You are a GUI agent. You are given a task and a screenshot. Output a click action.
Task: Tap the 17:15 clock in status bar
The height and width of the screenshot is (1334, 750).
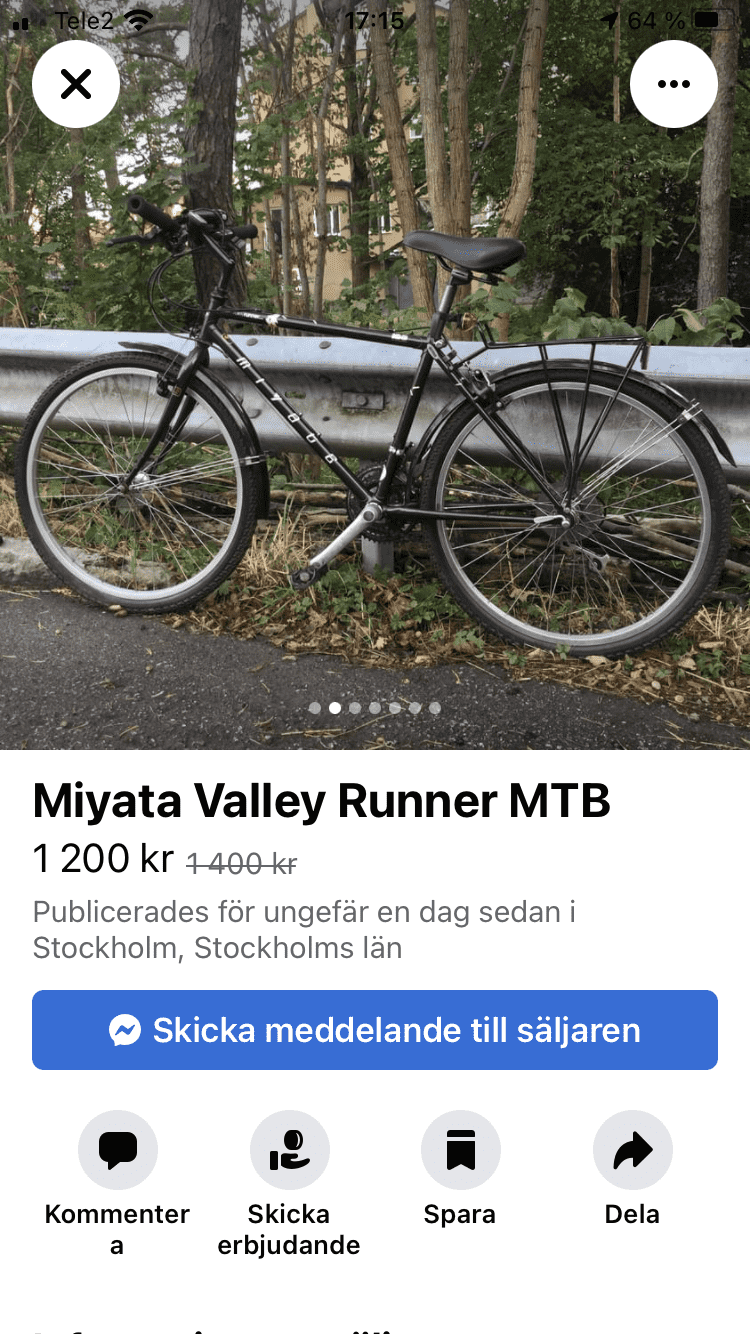pos(375,18)
